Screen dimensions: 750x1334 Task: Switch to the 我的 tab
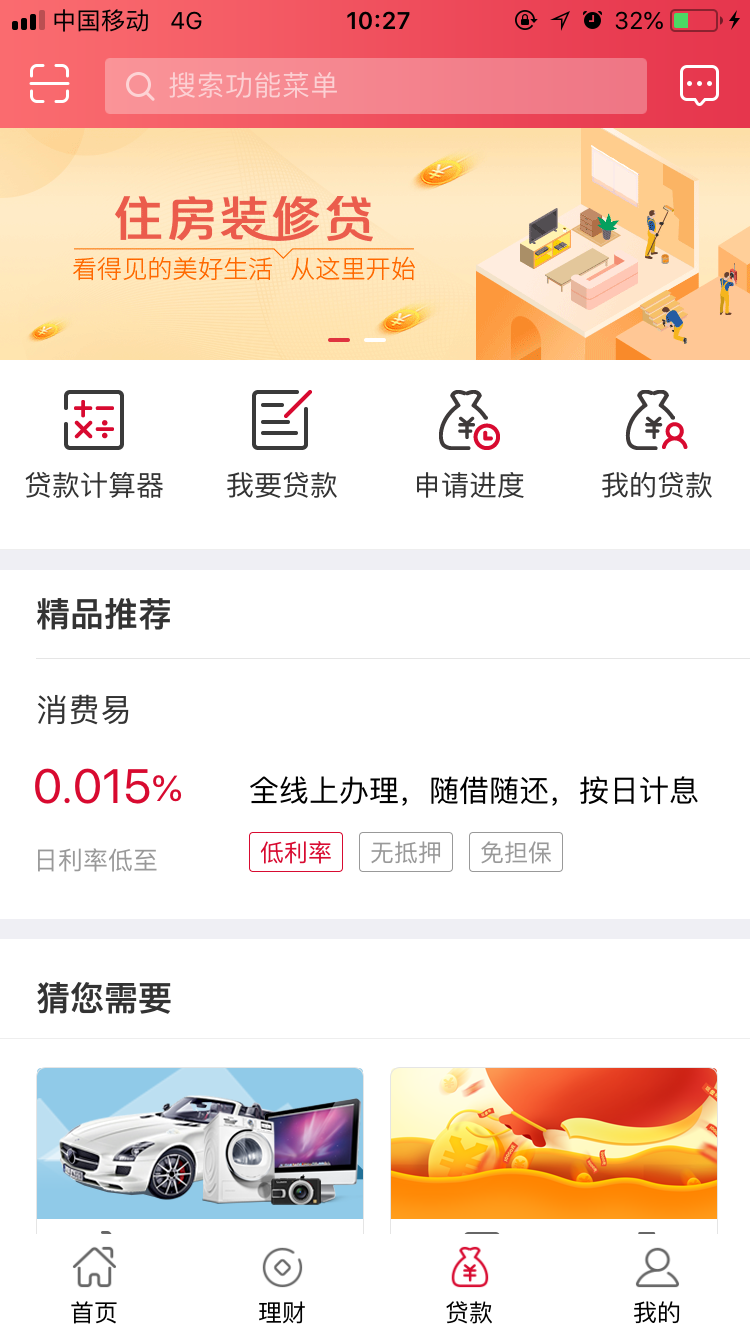pyautogui.click(x=656, y=1283)
